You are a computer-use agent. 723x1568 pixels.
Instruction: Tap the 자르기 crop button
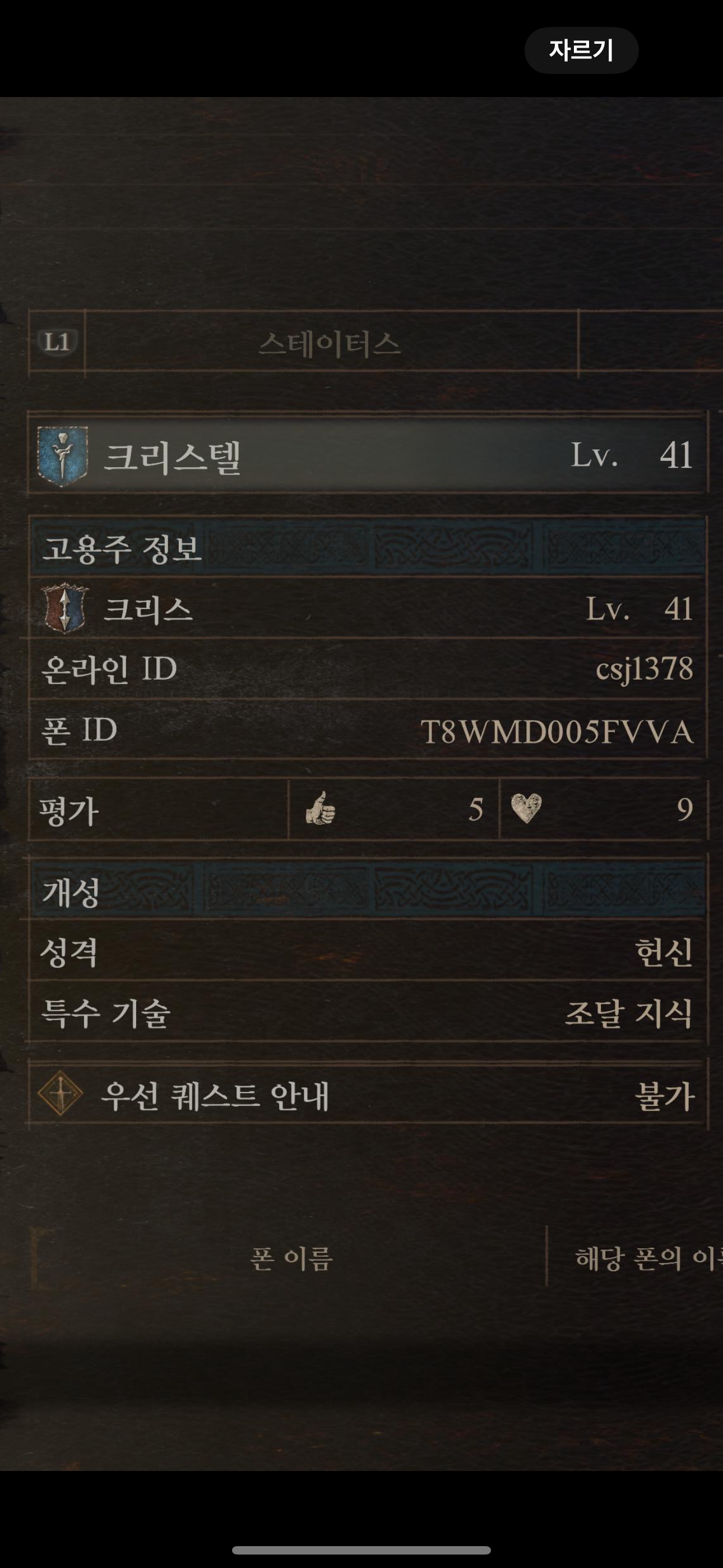pos(581,50)
